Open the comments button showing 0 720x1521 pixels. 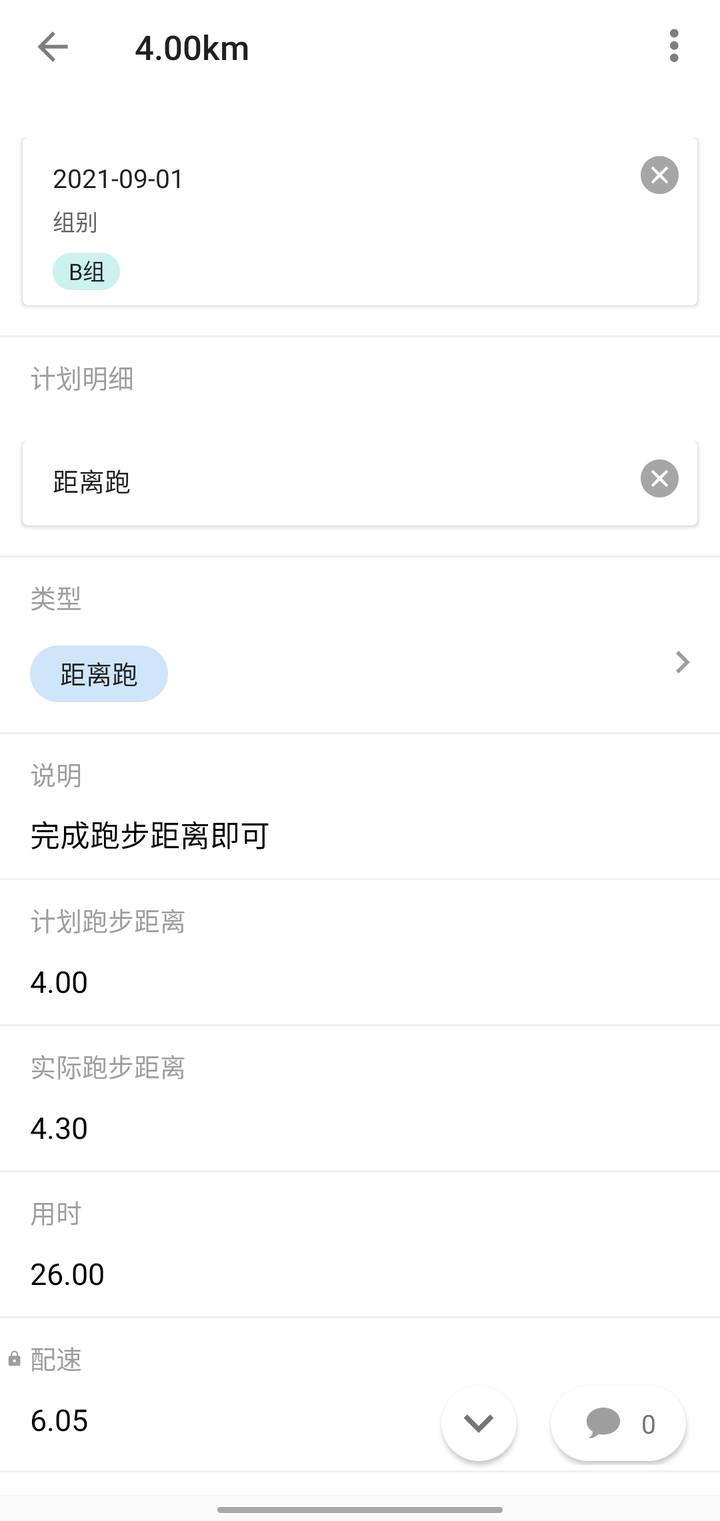(618, 1424)
